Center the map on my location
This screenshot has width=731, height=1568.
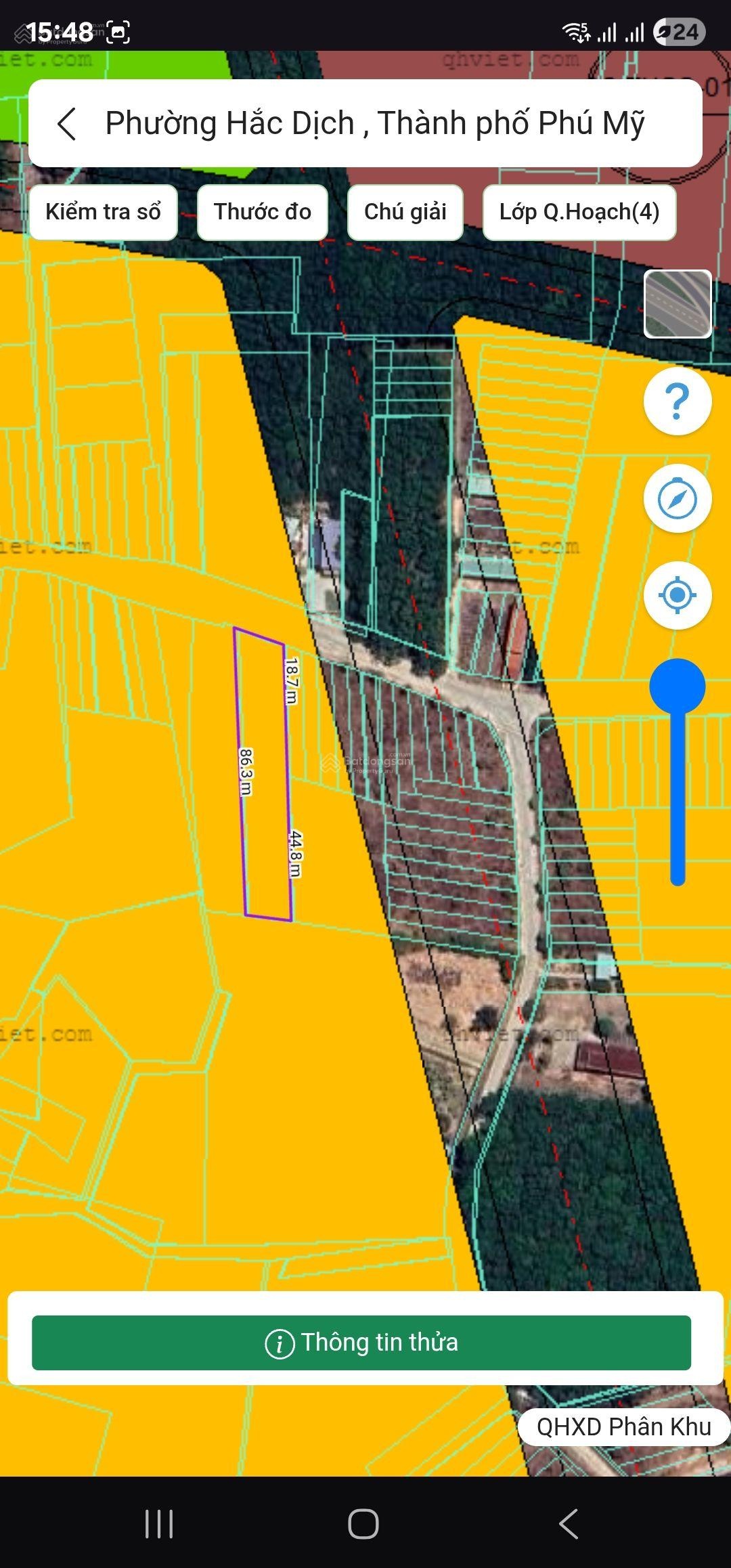click(x=677, y=596)
